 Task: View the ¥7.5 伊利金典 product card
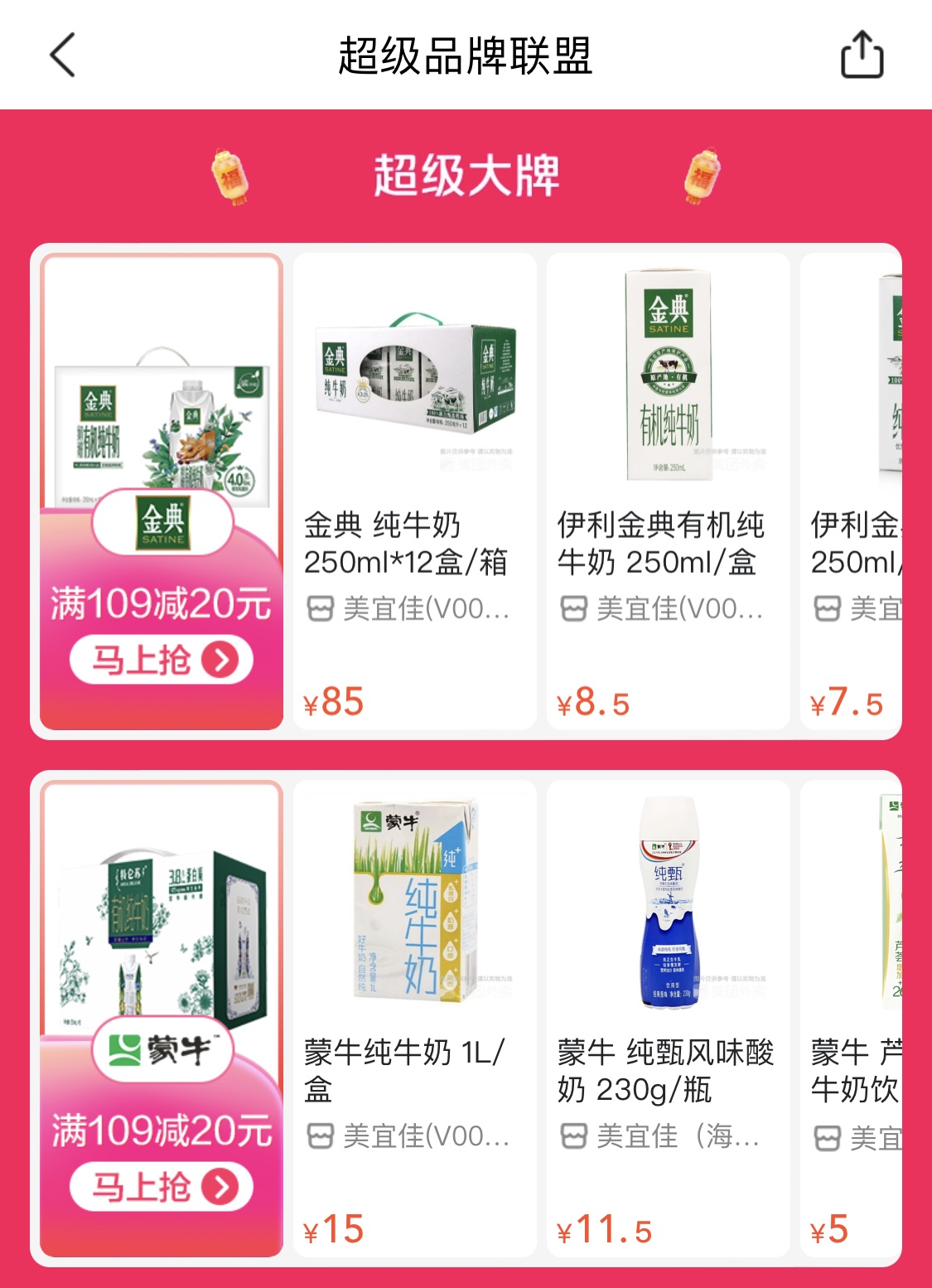coord(852,491)
